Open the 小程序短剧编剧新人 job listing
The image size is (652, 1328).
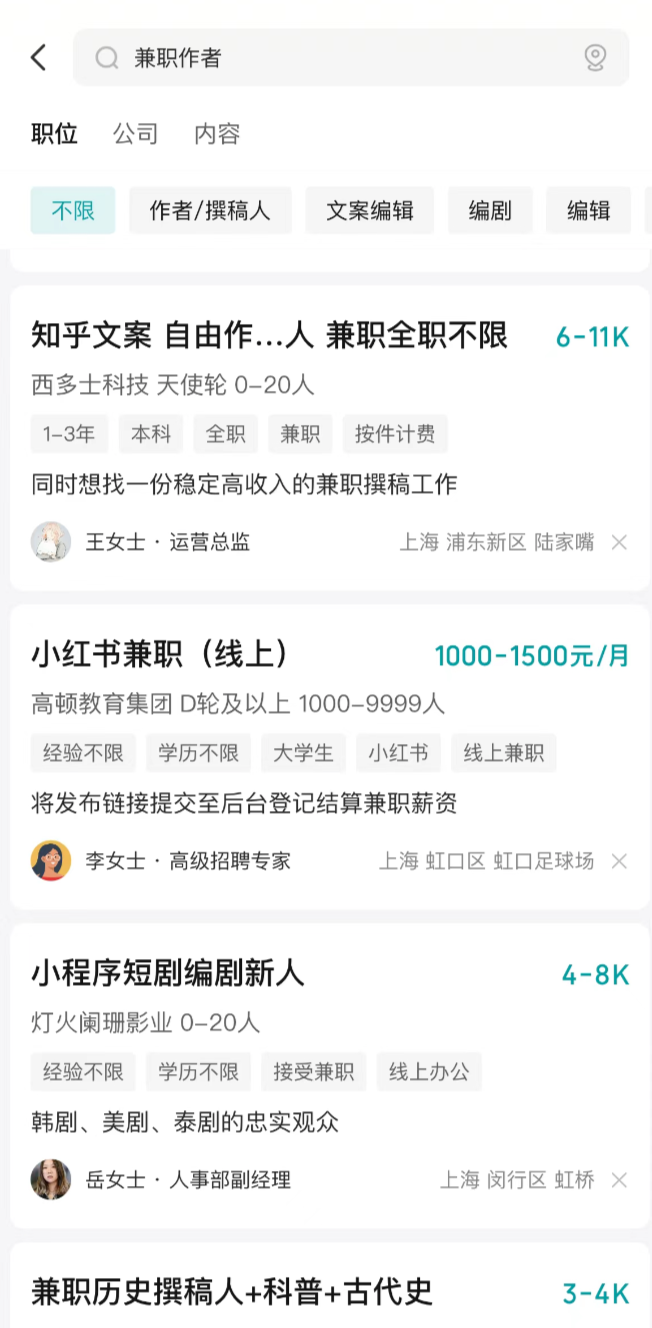click(x=168, y=973)
